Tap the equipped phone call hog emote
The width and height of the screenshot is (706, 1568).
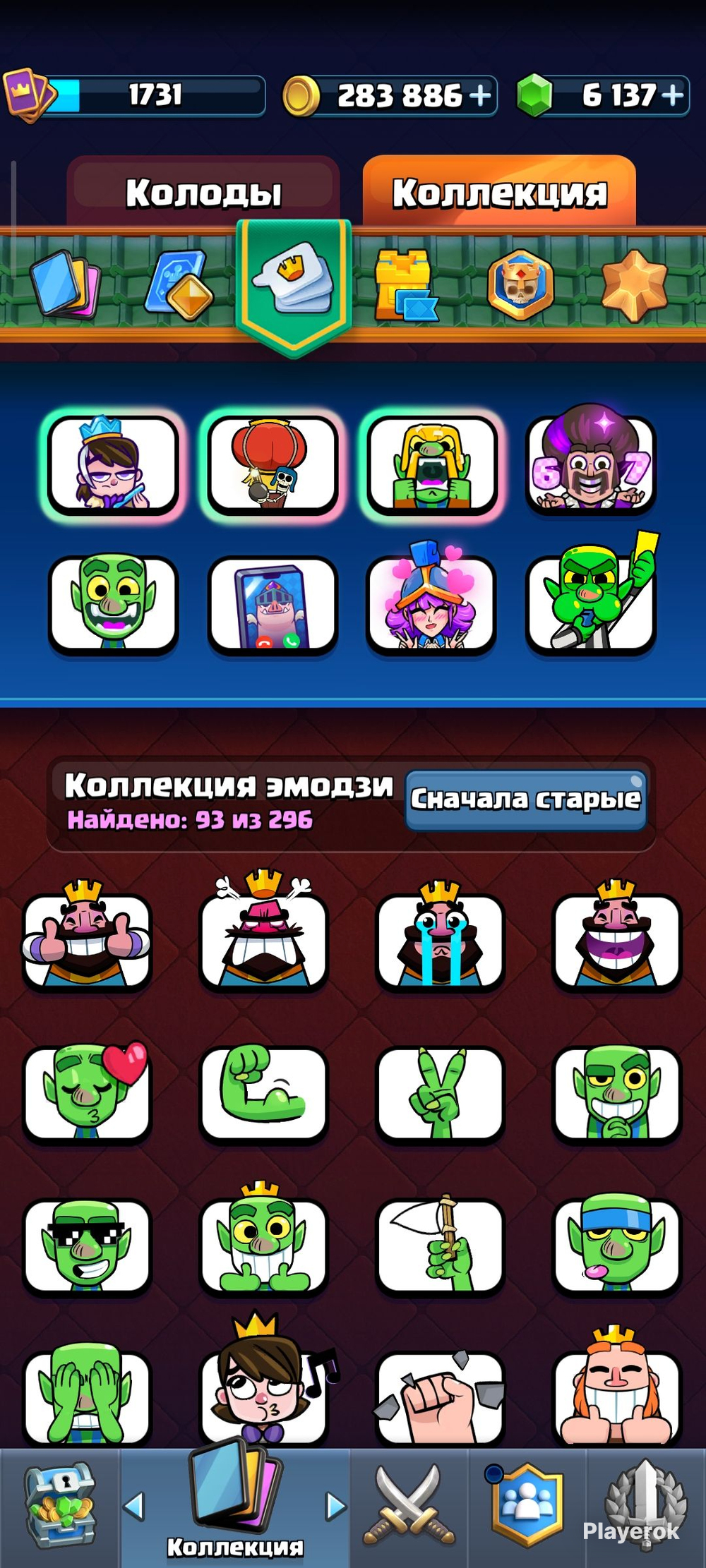tap(273, 604)
